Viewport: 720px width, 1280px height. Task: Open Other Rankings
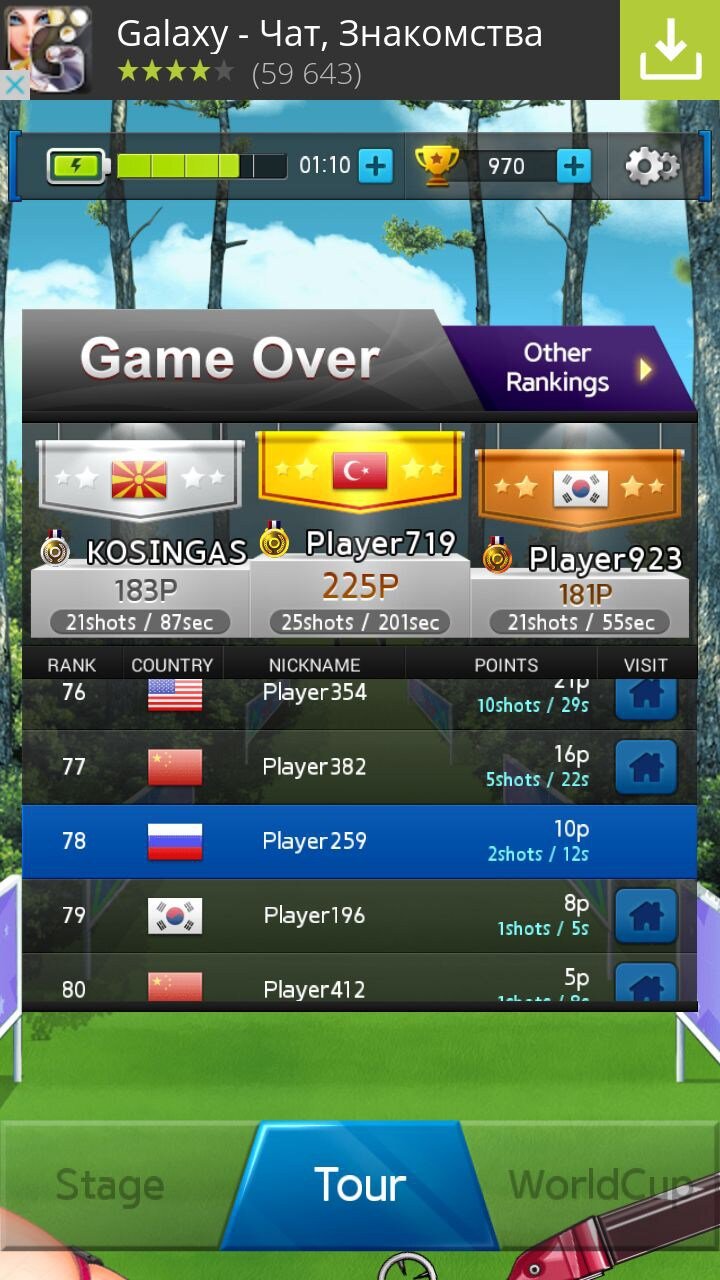(x=570, y=368)
